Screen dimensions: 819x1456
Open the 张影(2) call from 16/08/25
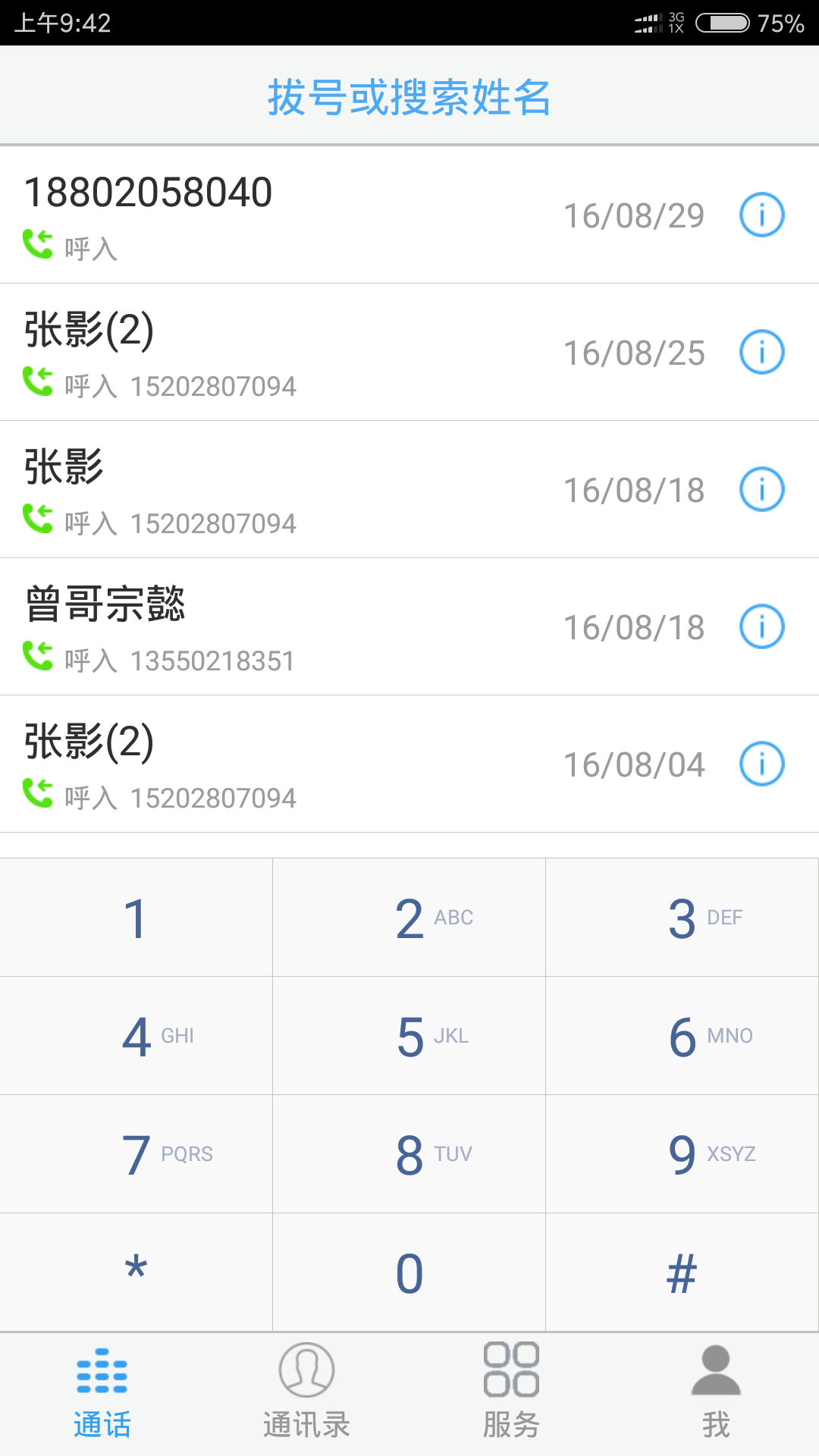[x=303, y=353]
